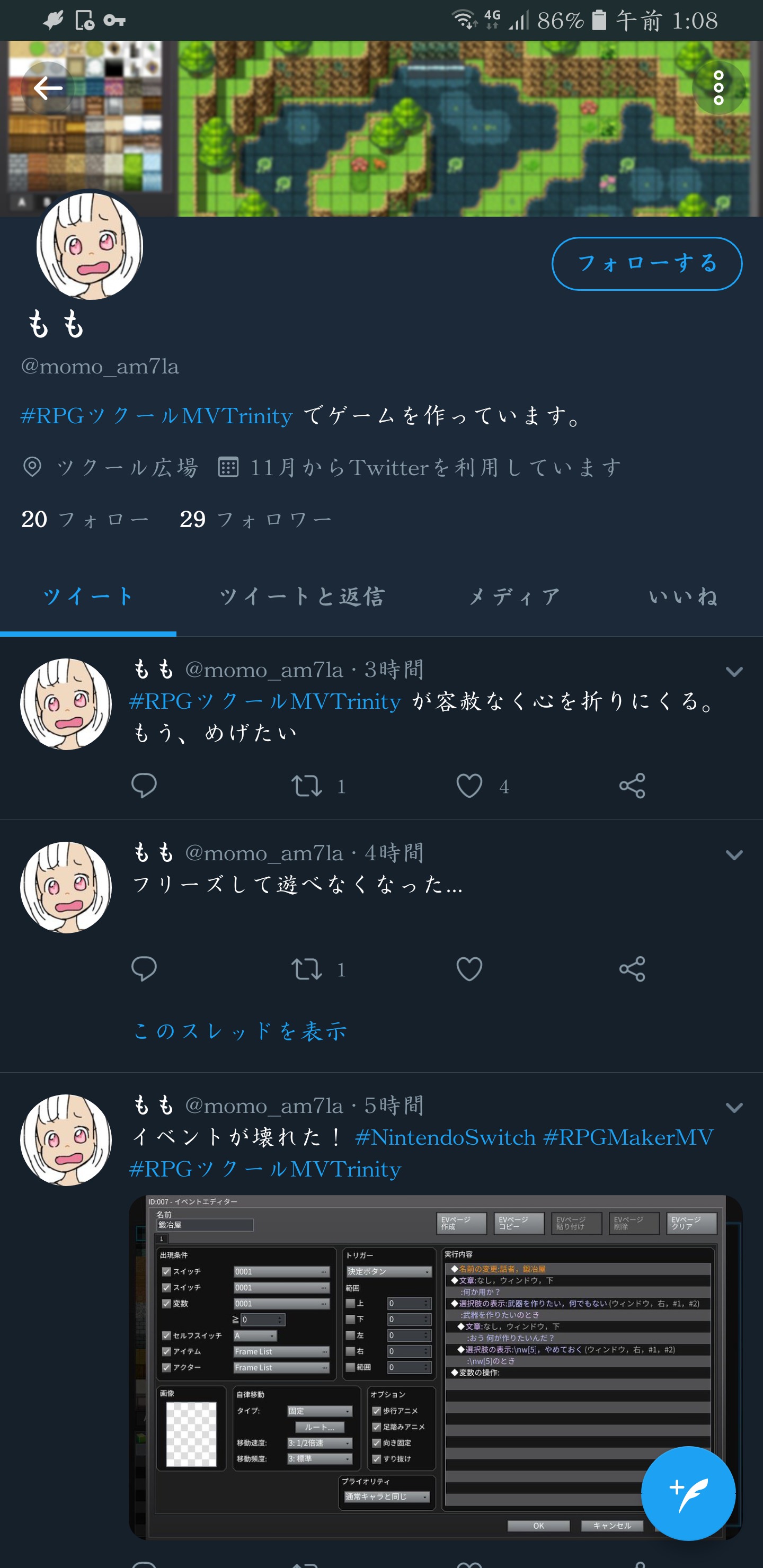Like the フリーズして遊べなくなった tweet
763x1568 pixels.
coord(469,969)
